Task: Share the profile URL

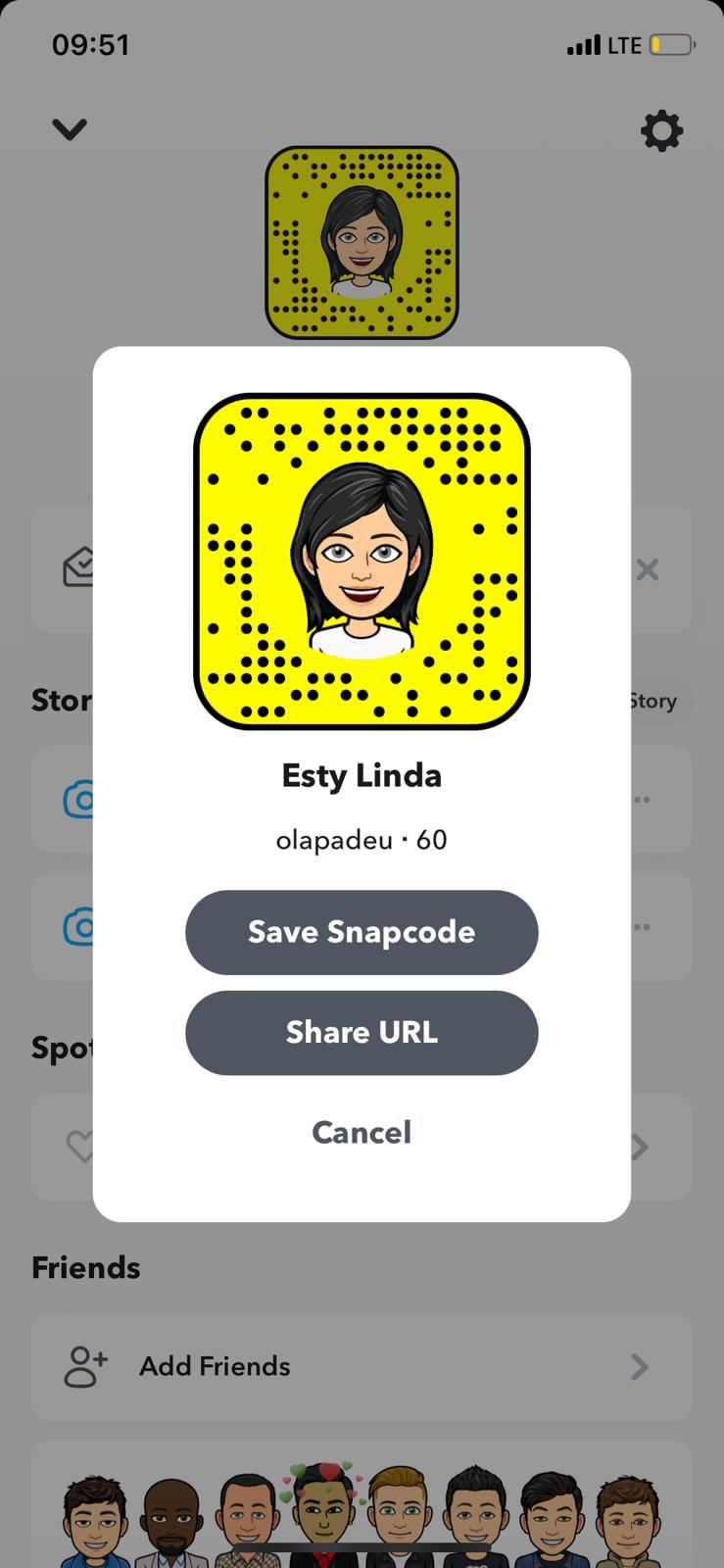Action: coord(362,1032)
